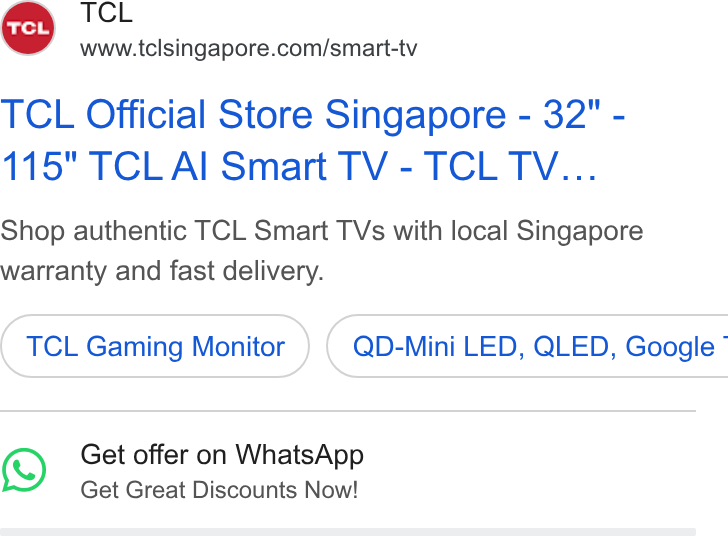The image size is (728, 536).
Task: Tap the TCL Gaming Monitor chip
Action: pyautogui.click(x=155, y=346)
